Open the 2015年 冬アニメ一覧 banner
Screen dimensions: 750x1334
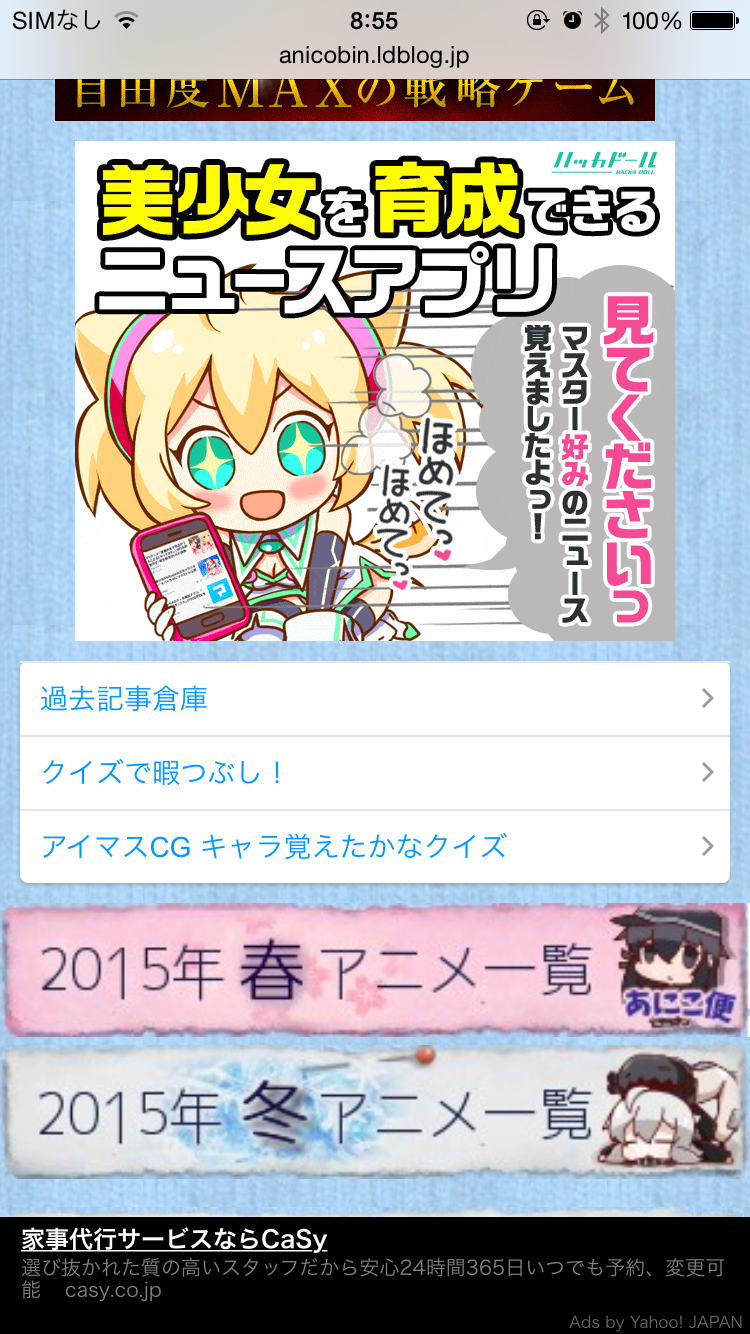point(375,1113)
